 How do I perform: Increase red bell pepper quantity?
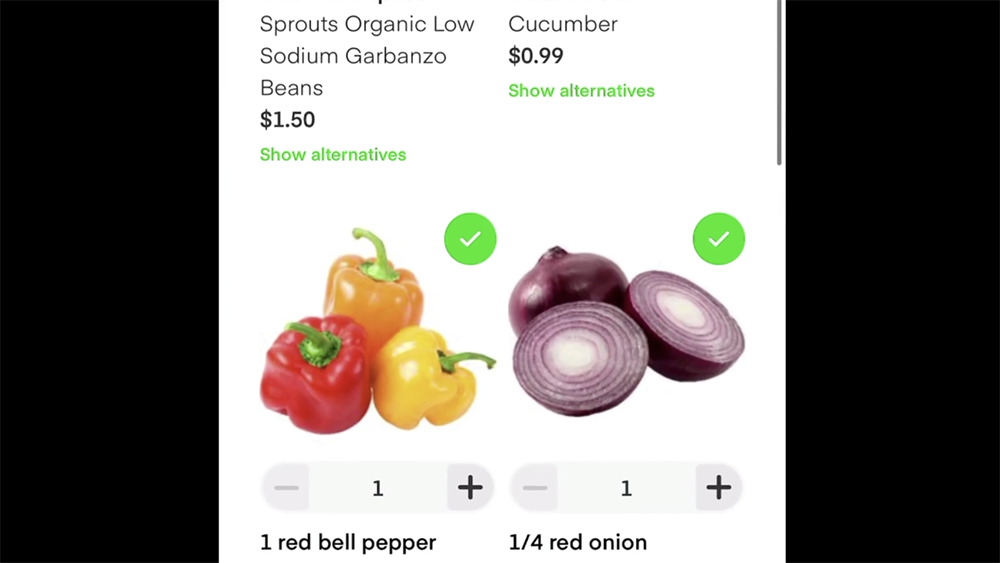pos(470,488)
